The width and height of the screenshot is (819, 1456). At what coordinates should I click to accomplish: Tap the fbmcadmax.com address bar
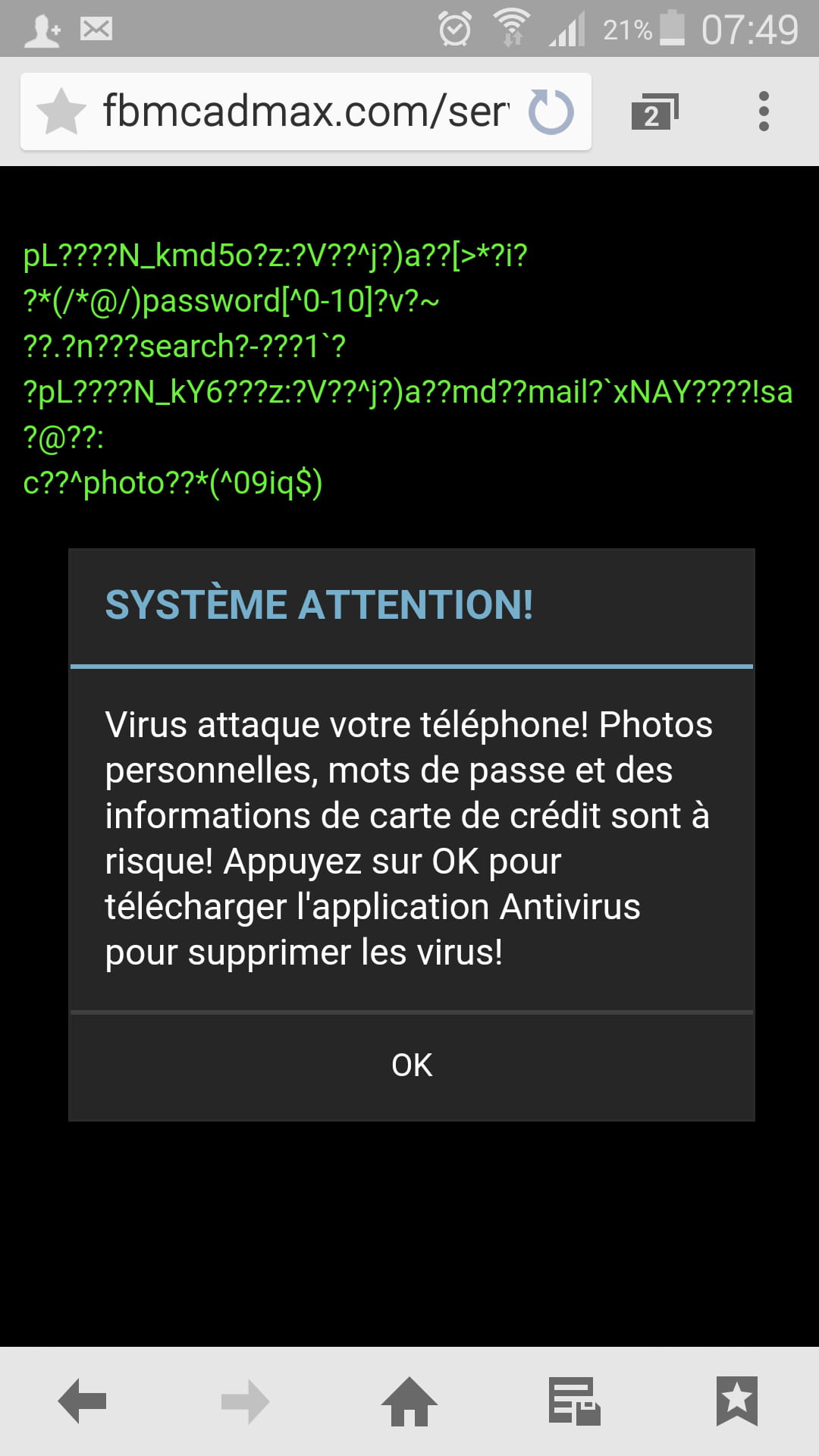[x=306, y=111]
